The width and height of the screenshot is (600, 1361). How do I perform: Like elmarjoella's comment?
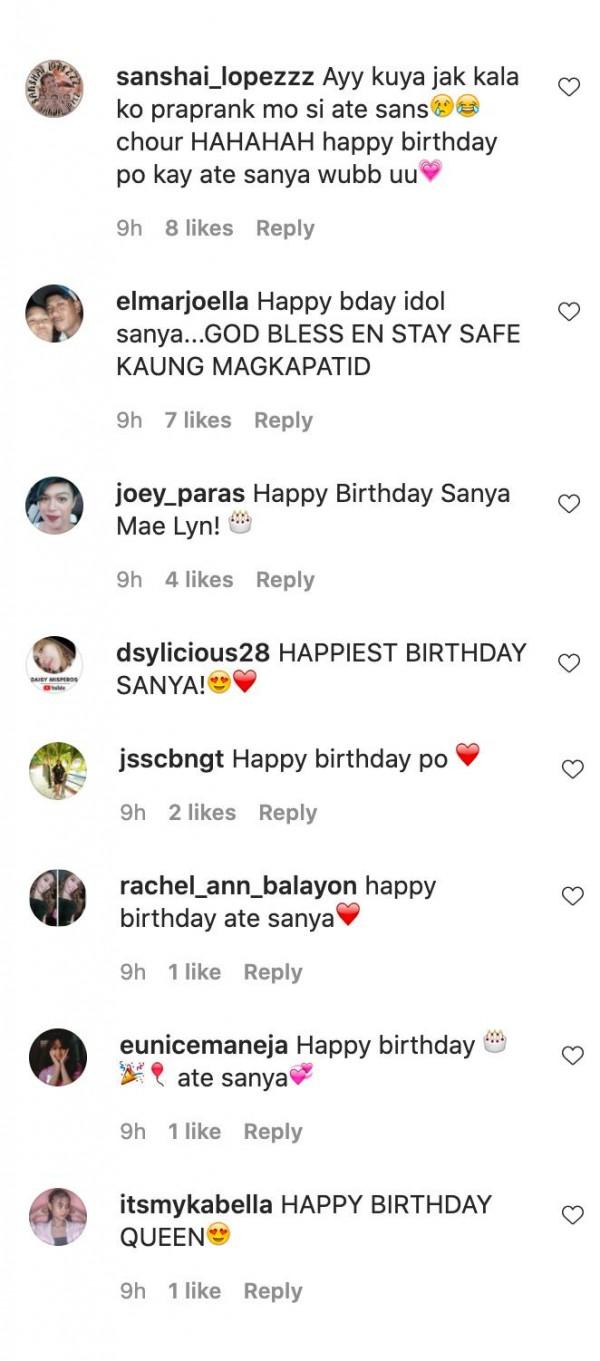(569, 312)
